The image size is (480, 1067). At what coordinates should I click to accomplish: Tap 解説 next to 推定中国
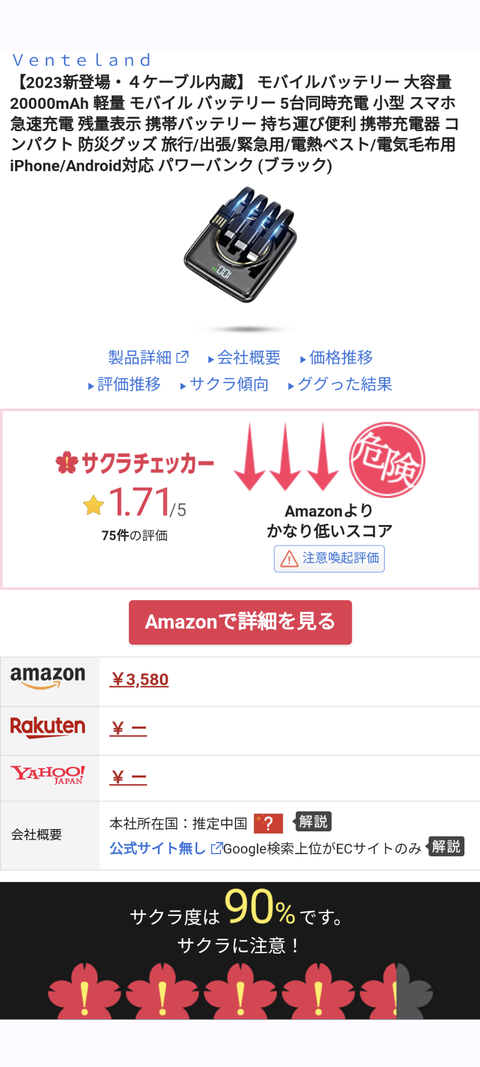tap(313, 822)
